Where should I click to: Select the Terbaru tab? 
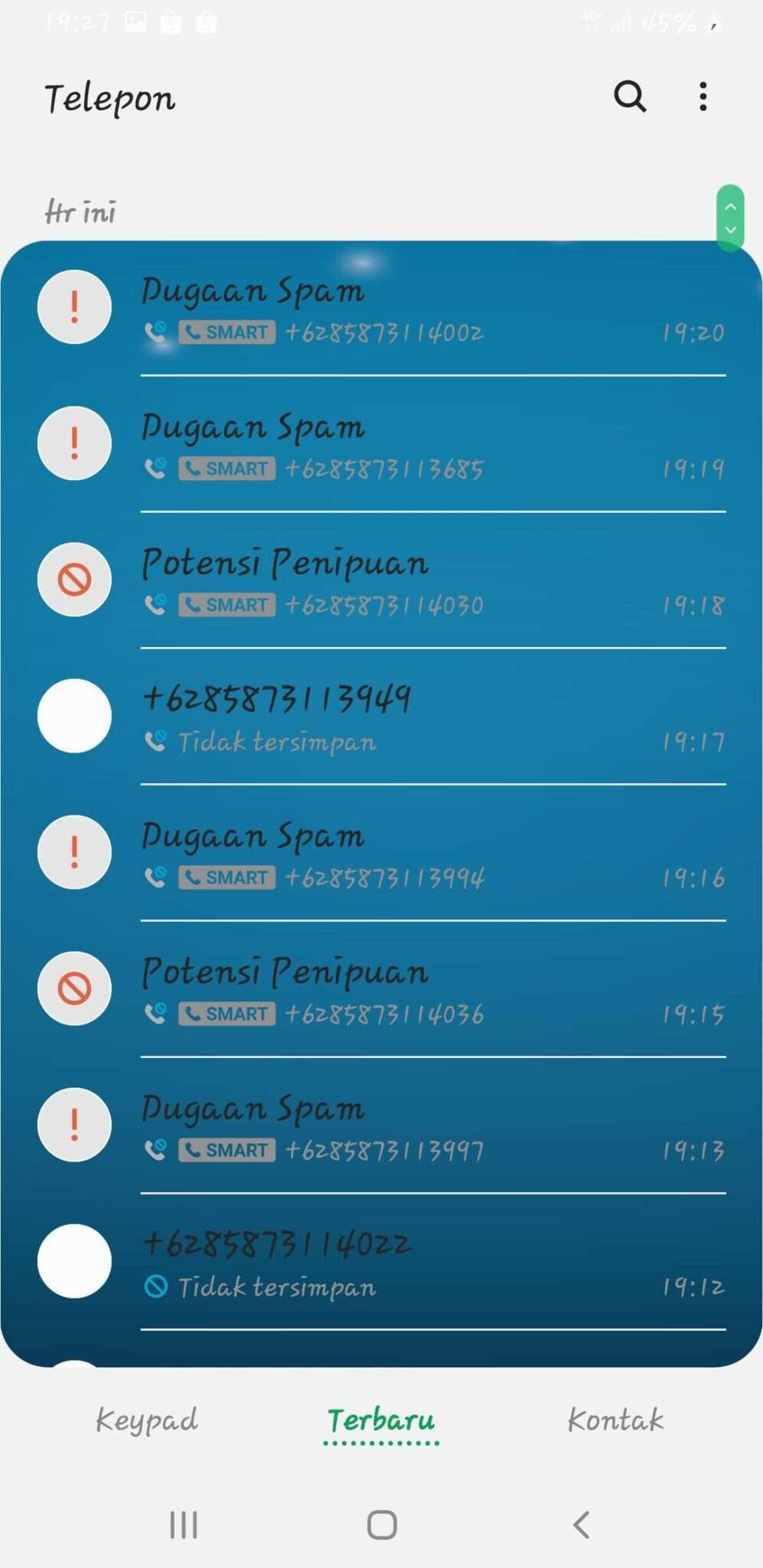point(381,1420)
